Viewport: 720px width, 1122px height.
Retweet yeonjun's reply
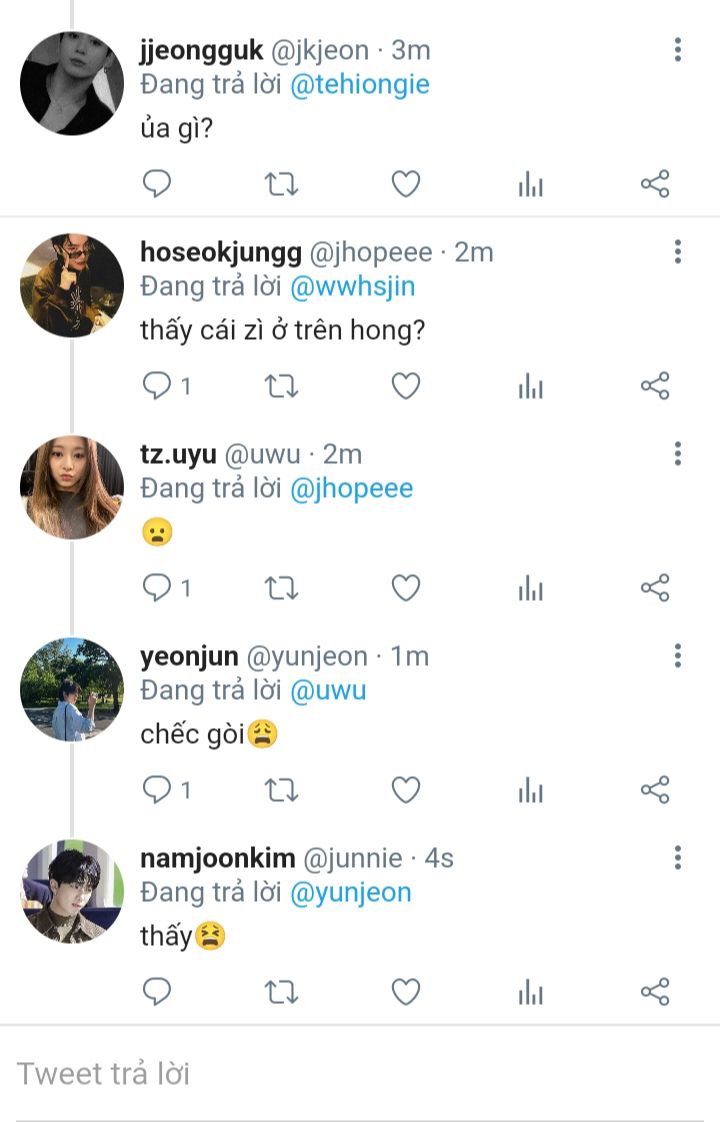(281, 790)
